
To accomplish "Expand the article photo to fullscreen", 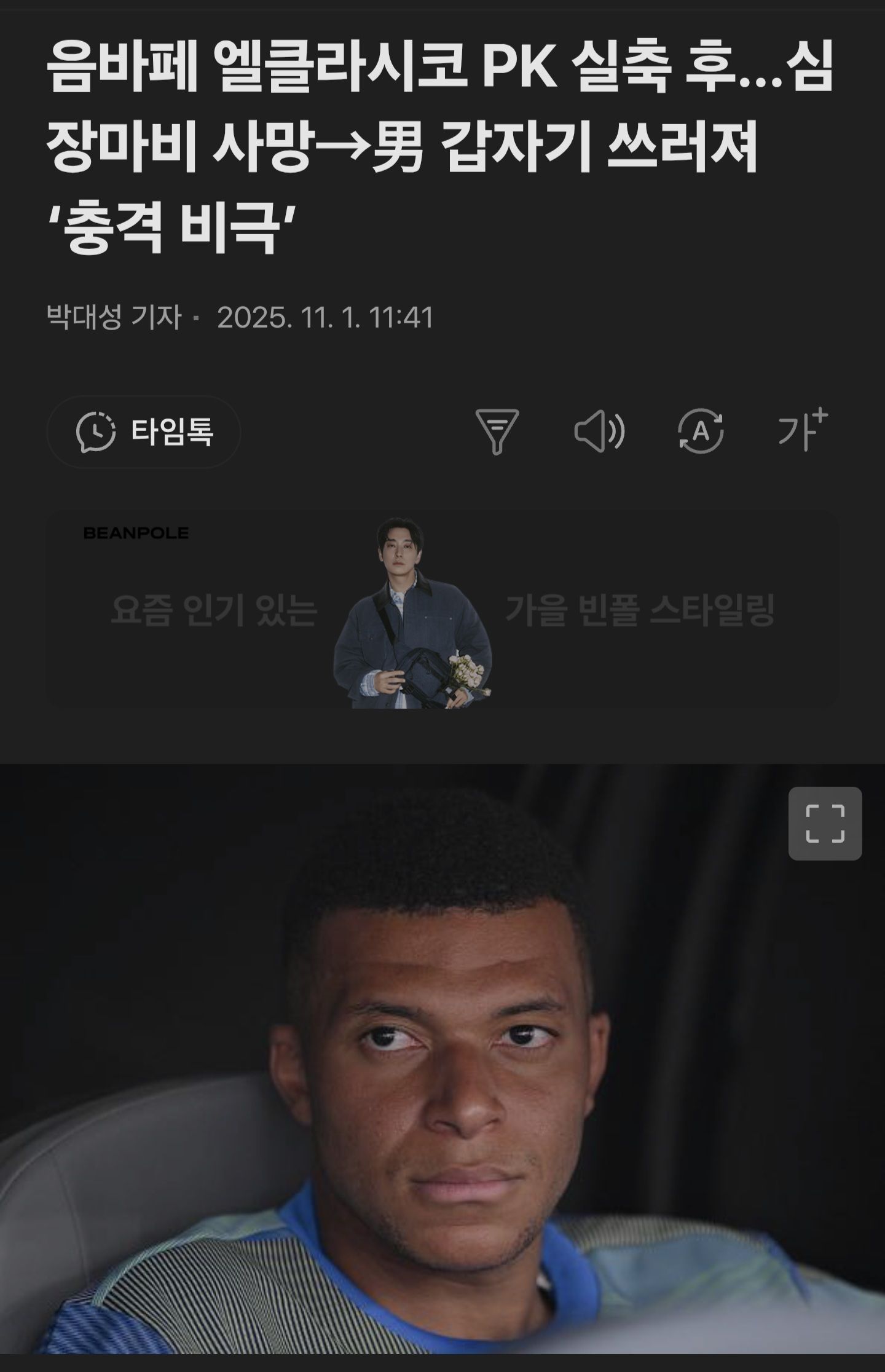I will (x=825, y=823).
